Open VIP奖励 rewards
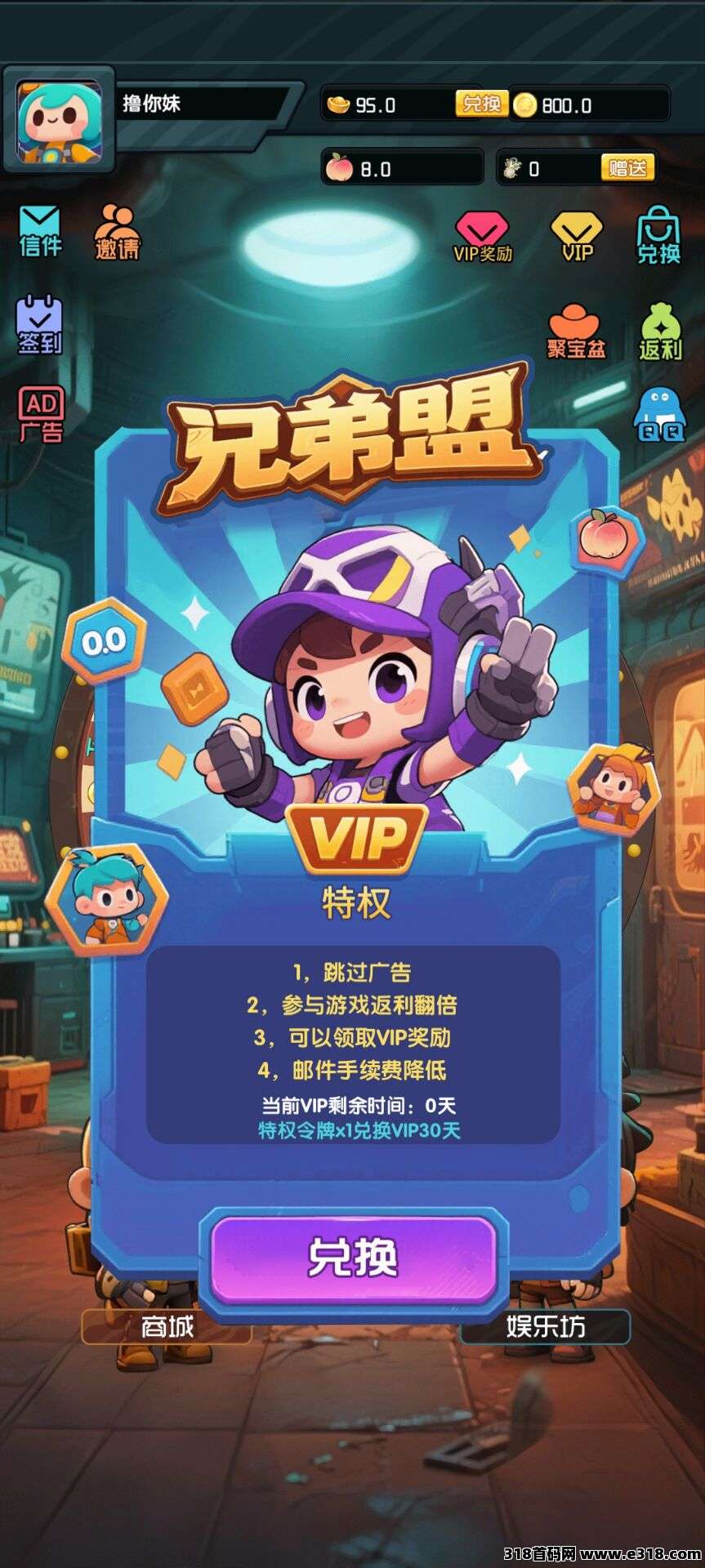The height and width of the screenshot is (1568, 705). pos(482,237)
